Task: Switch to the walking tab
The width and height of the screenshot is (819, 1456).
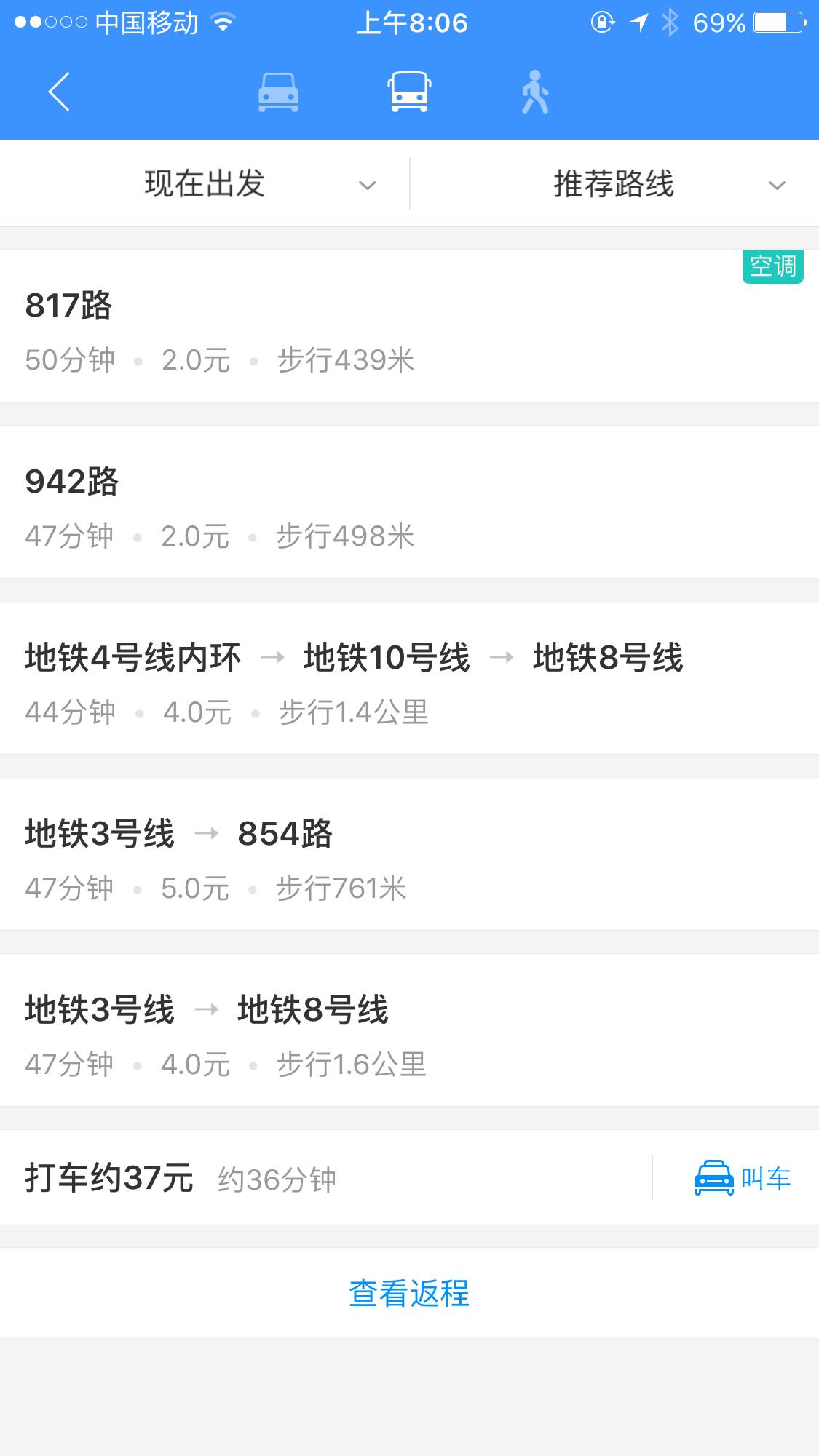Action: [x=535, y=92]
